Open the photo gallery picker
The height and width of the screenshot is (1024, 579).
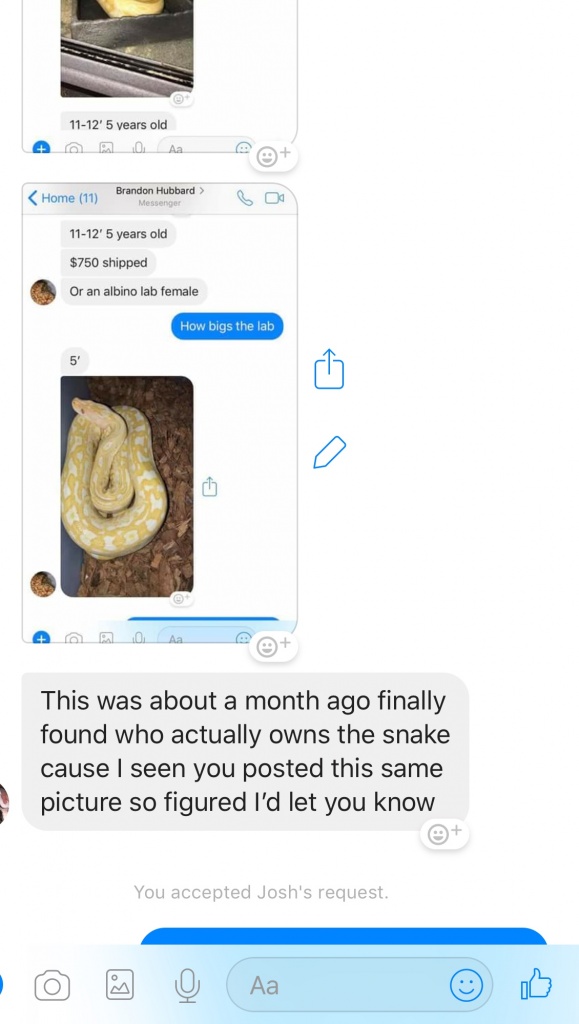(x=119, y=984)
